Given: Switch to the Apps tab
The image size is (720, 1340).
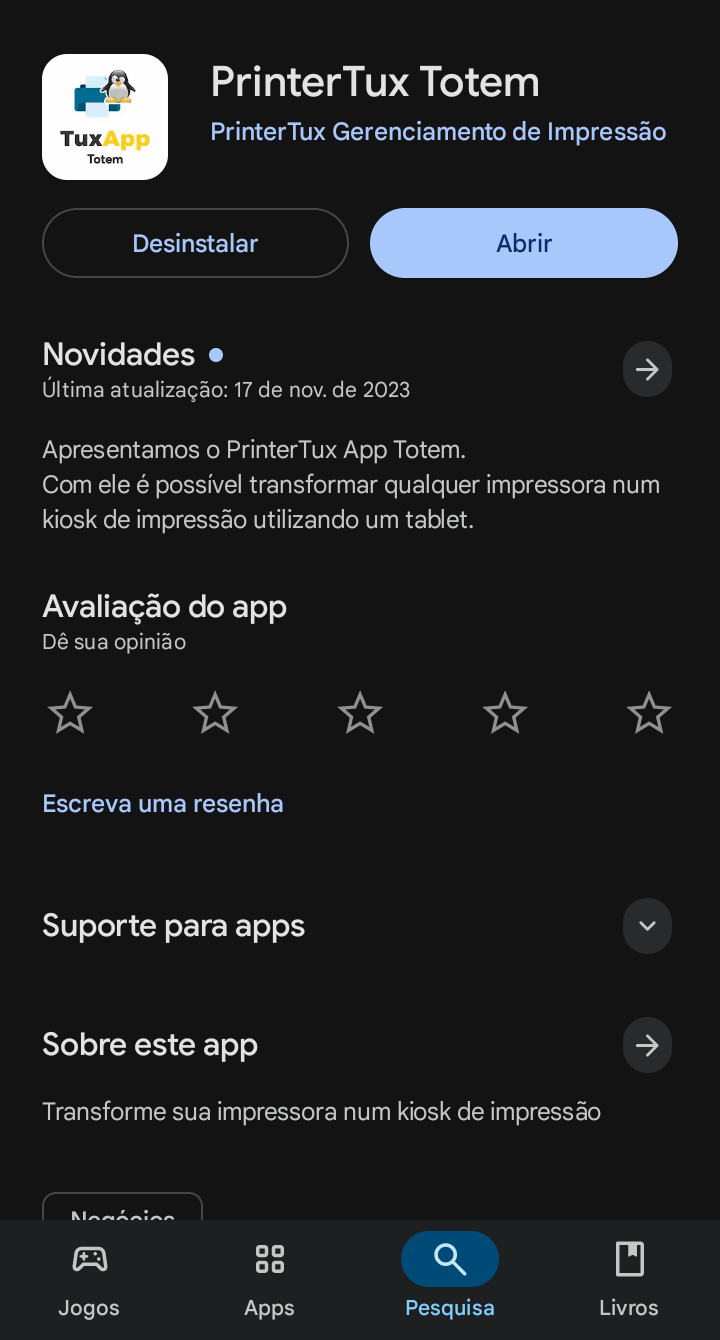Looking at the screenshot, I should click(x=269, y=1279).
